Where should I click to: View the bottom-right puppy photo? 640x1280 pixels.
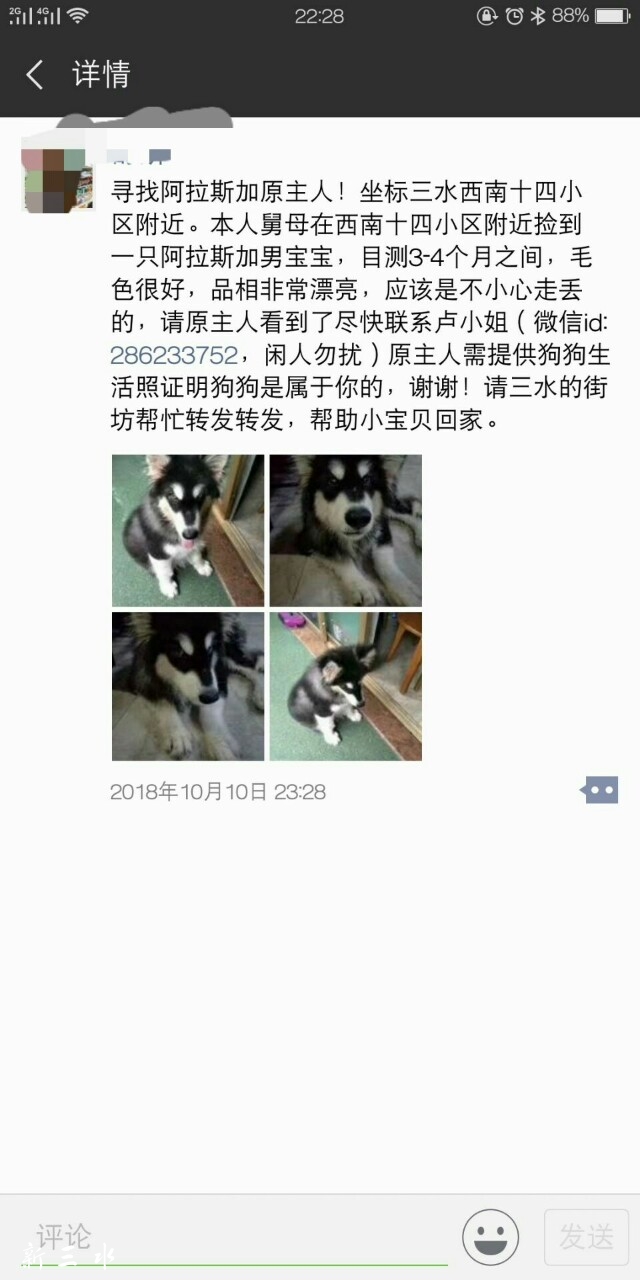[x=346, y=687]
